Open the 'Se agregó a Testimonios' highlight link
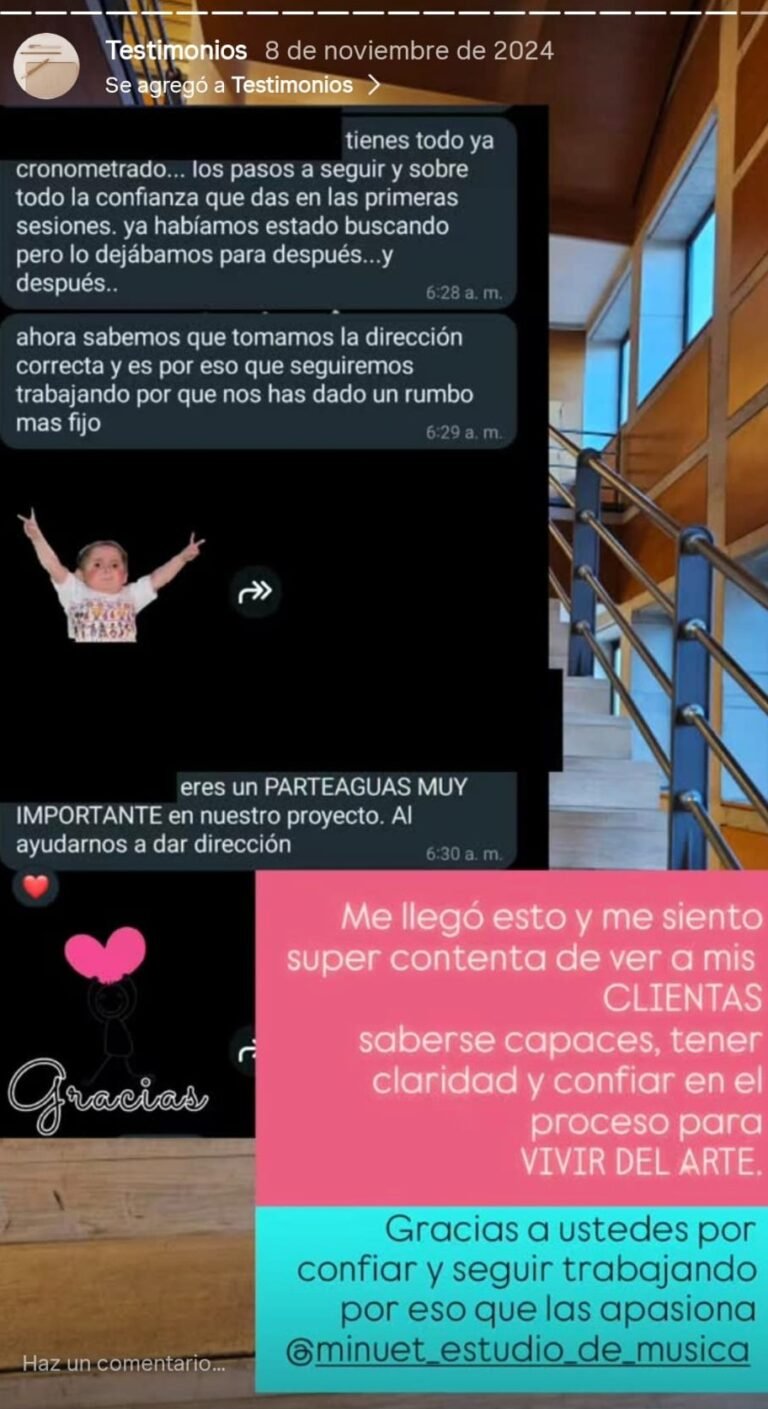 coord(242,86)
